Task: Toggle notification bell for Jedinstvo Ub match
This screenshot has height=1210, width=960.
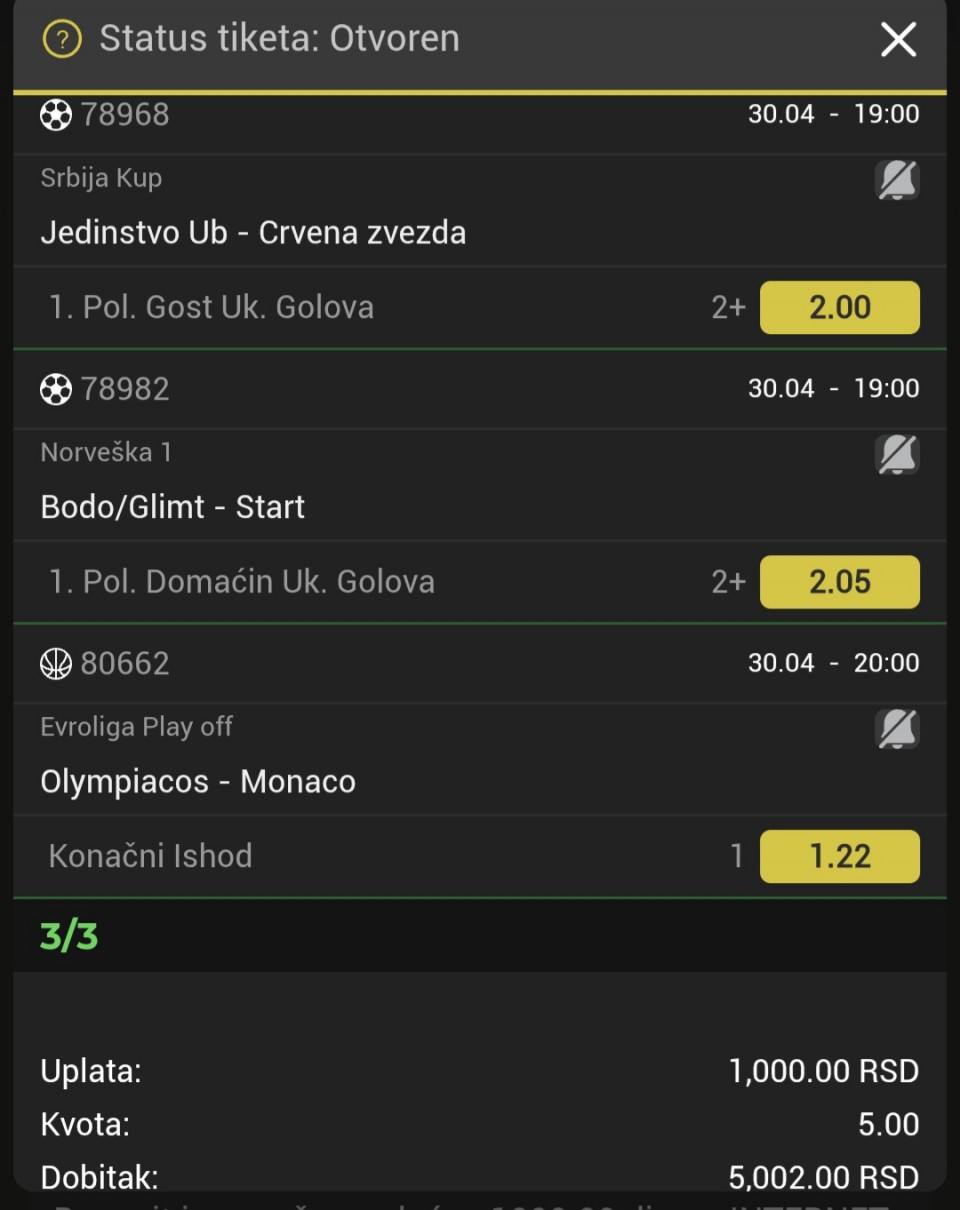Action: coord(897,181)
